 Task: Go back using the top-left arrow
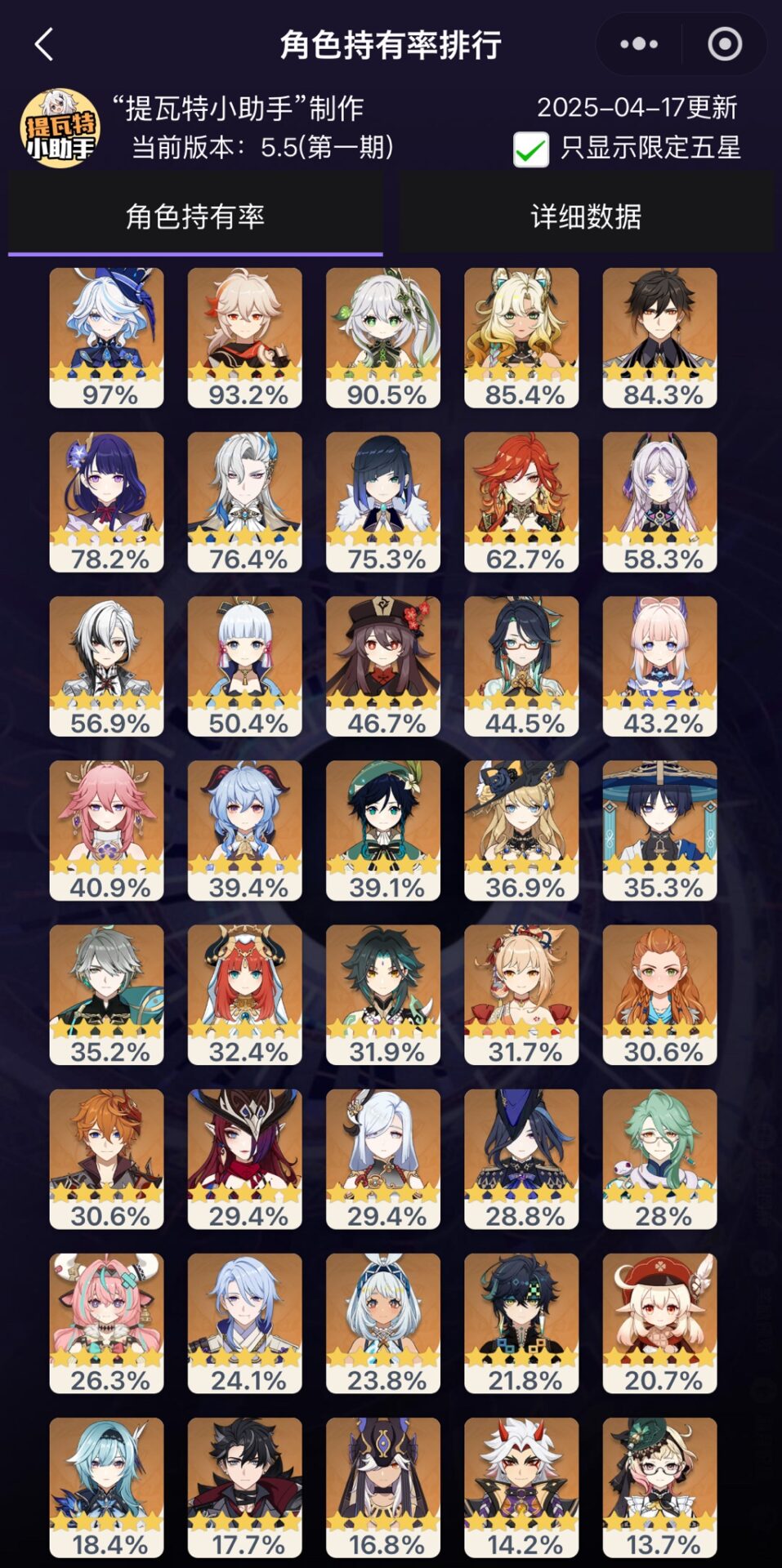point(44,45)
